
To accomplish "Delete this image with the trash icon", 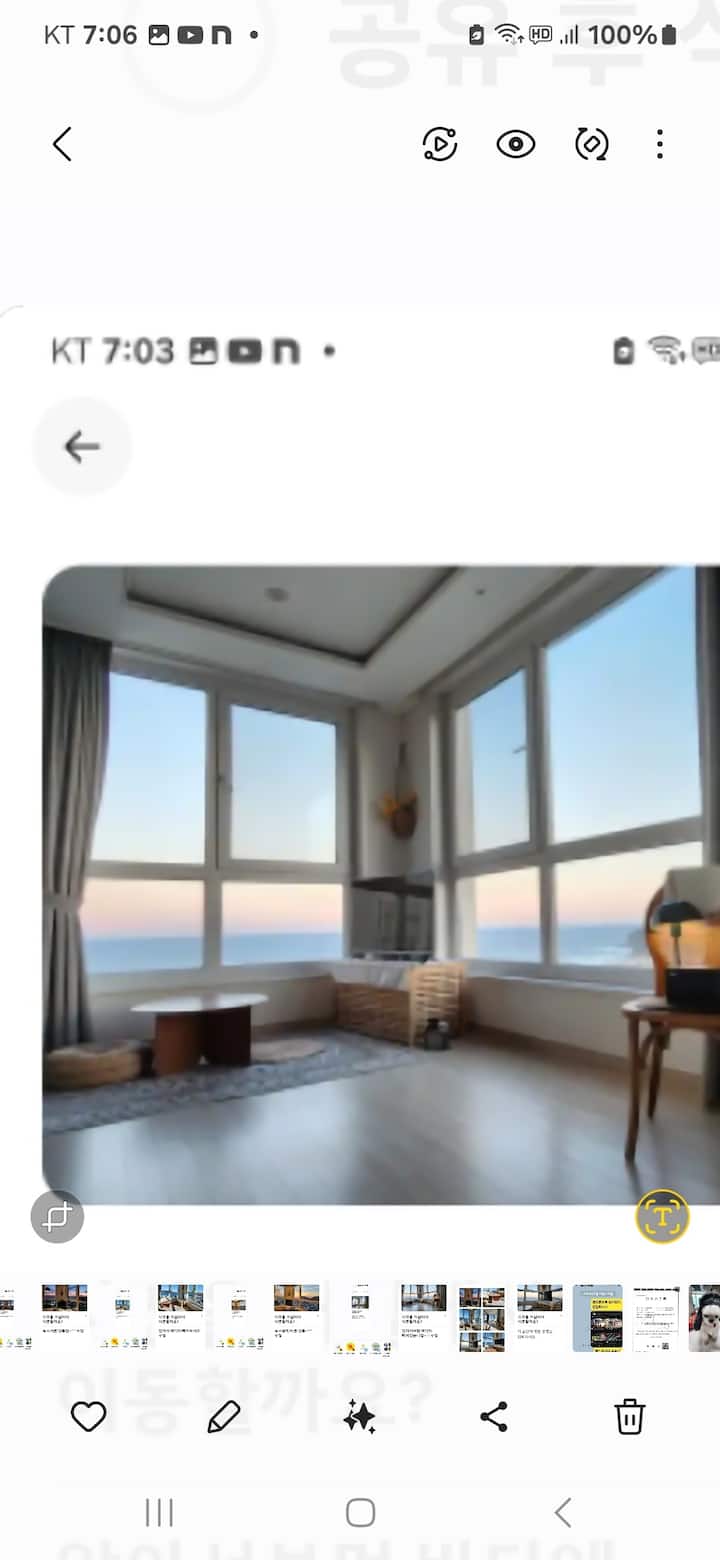I will (x=629, y=1416).
